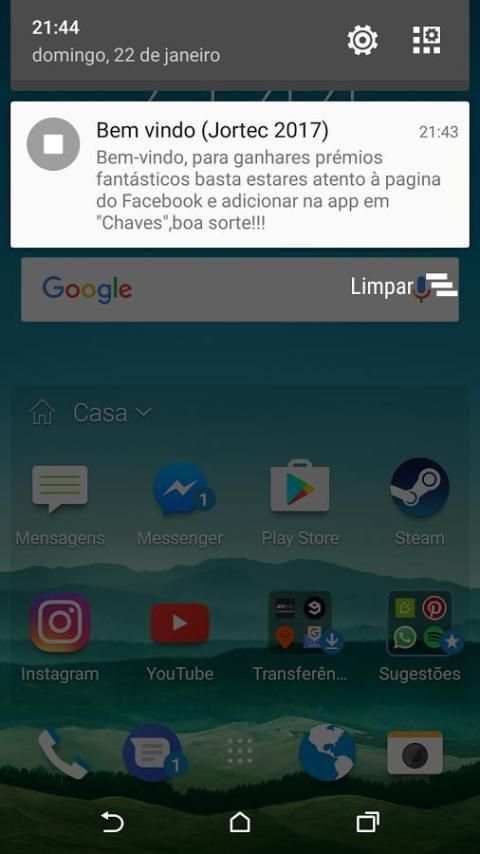The width and height of the screenshot is (480, 854).
Task: Open the Bem vindo (Jortec 2017) notification
Action: (x=240, y=174)
